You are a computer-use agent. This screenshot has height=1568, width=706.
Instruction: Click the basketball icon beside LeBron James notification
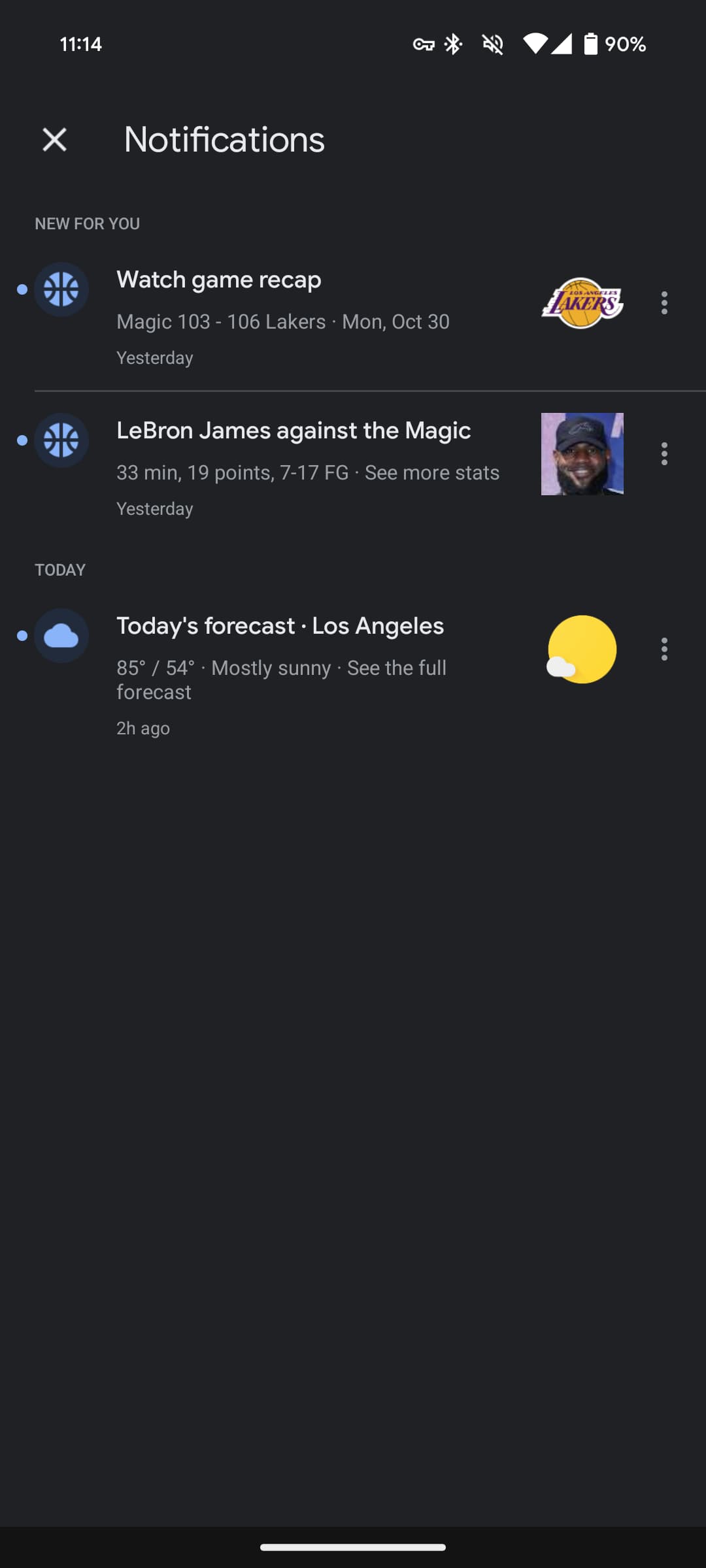click(x=61, y=440)
